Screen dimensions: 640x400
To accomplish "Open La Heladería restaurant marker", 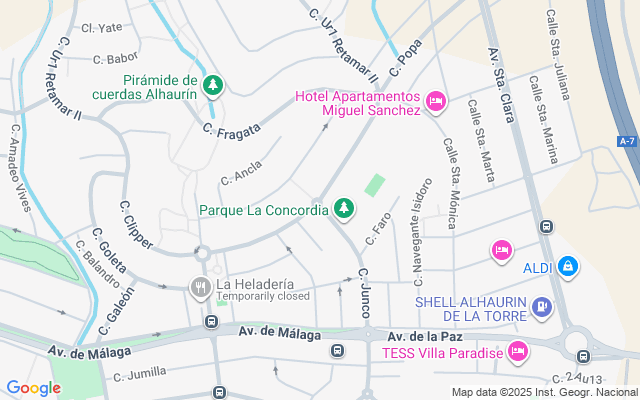I will (x=201, y=288).
